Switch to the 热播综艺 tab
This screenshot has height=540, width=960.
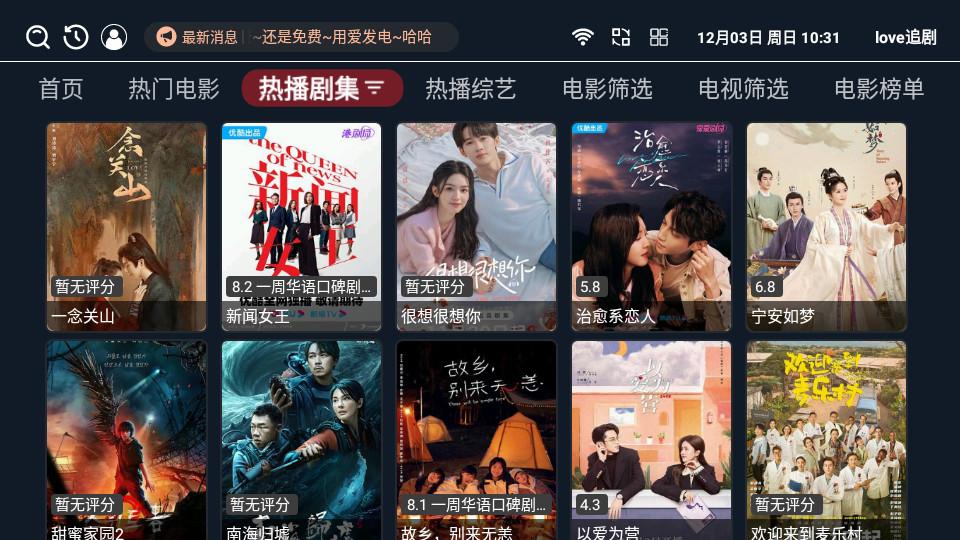coord(471,89)
